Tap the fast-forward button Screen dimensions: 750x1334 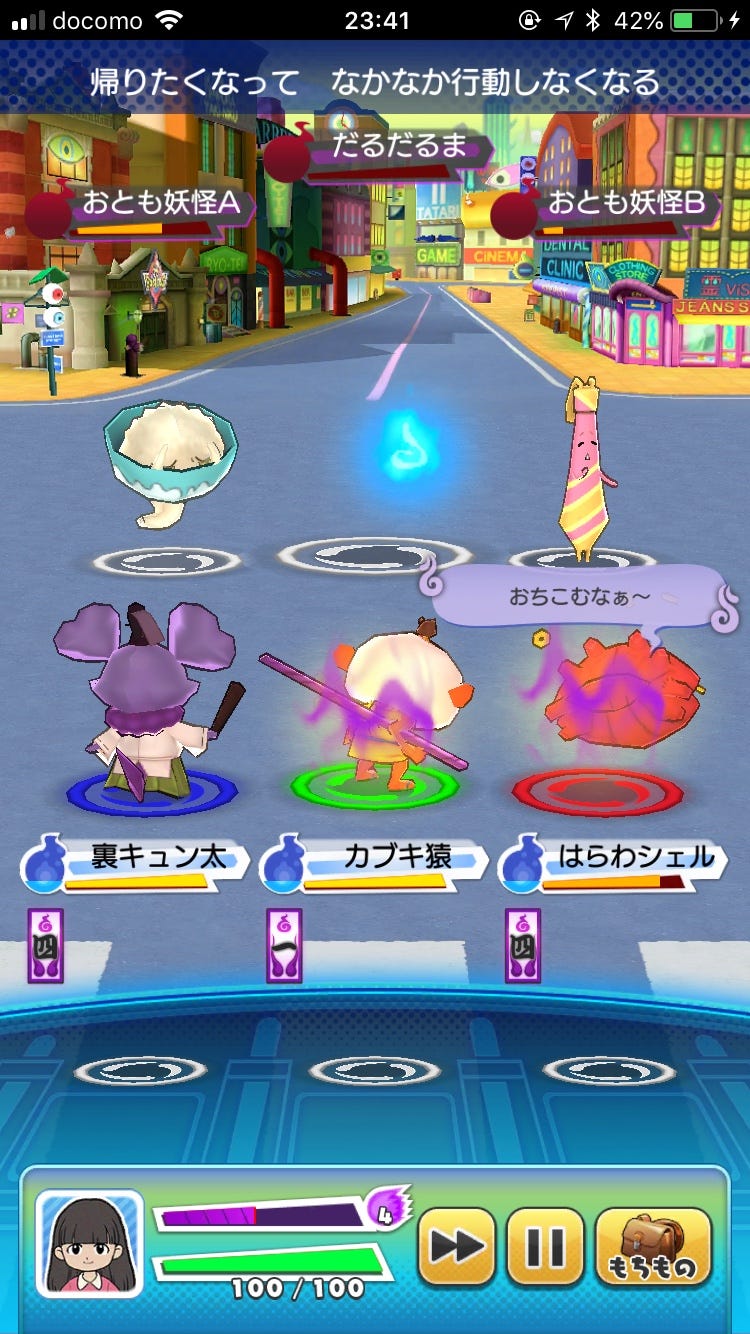pos(456,1246)
